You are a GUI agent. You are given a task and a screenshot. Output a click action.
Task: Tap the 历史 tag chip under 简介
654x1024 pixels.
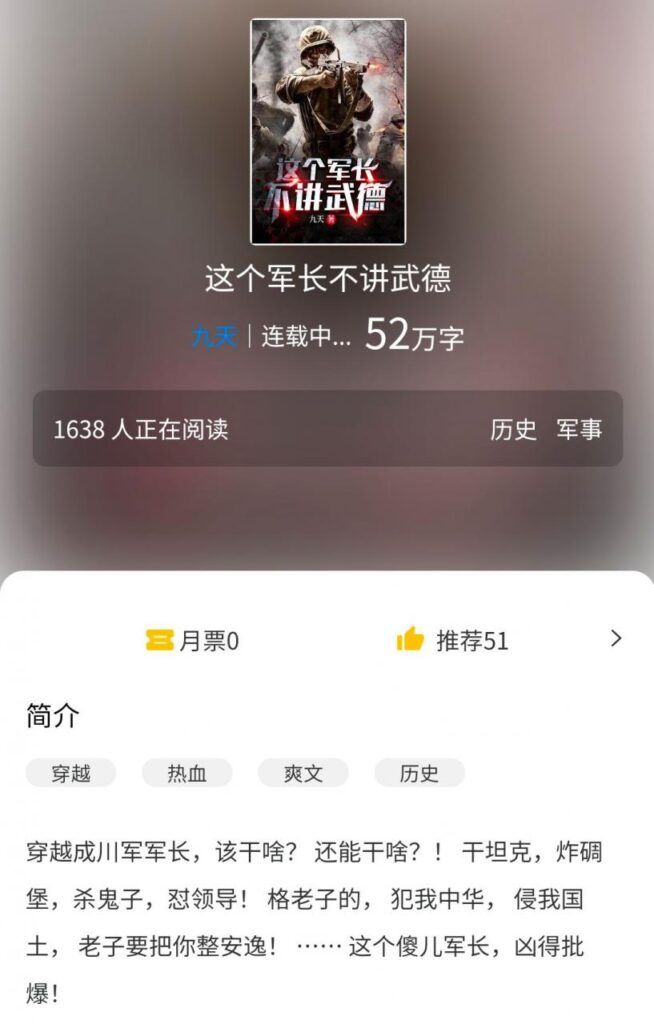[419, 773]
